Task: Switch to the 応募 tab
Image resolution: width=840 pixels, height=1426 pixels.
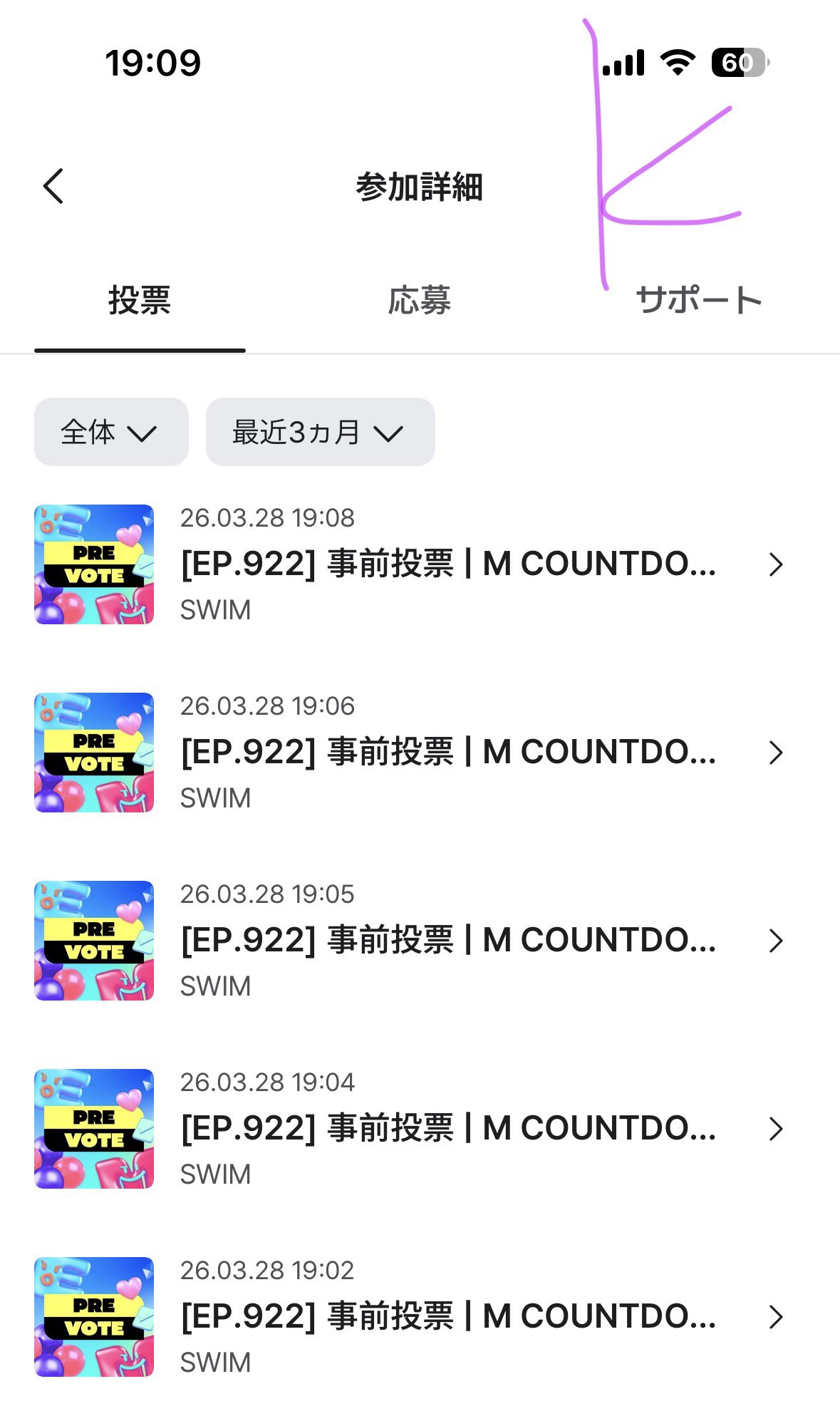Action: [419, 301]
